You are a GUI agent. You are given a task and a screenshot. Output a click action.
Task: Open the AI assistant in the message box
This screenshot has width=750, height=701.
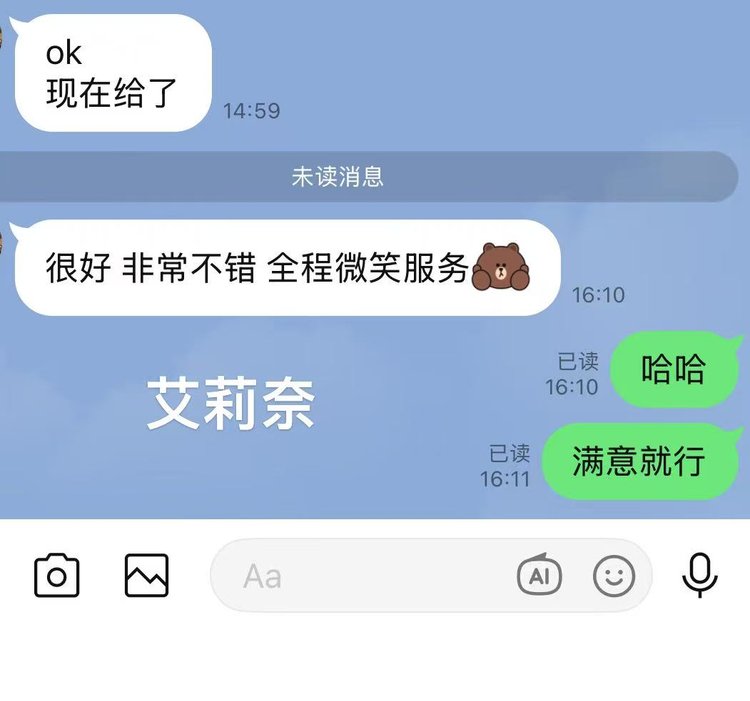click(x=539, y=575)
